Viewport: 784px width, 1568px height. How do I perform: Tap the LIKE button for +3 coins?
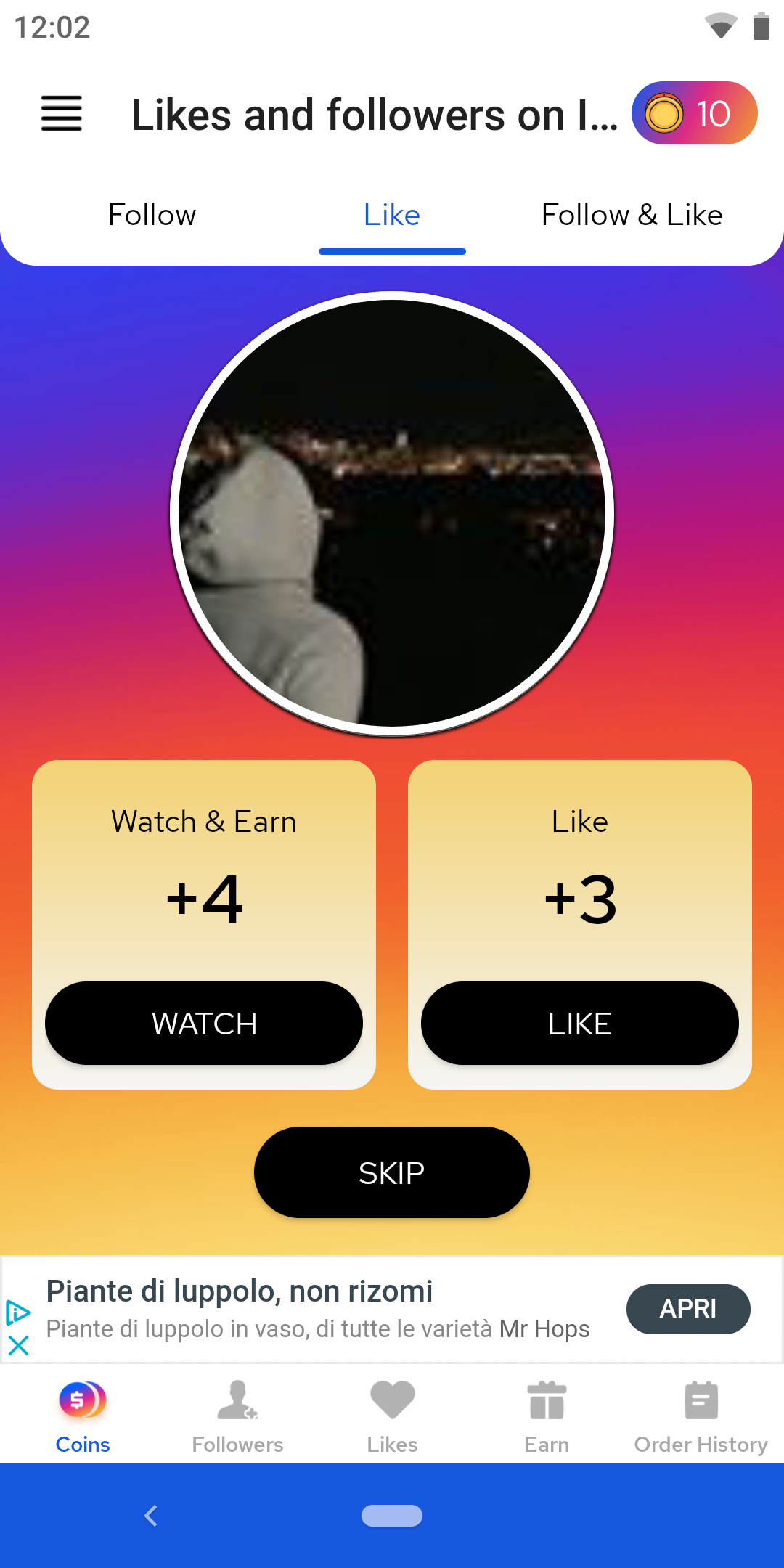point(580,1024)
